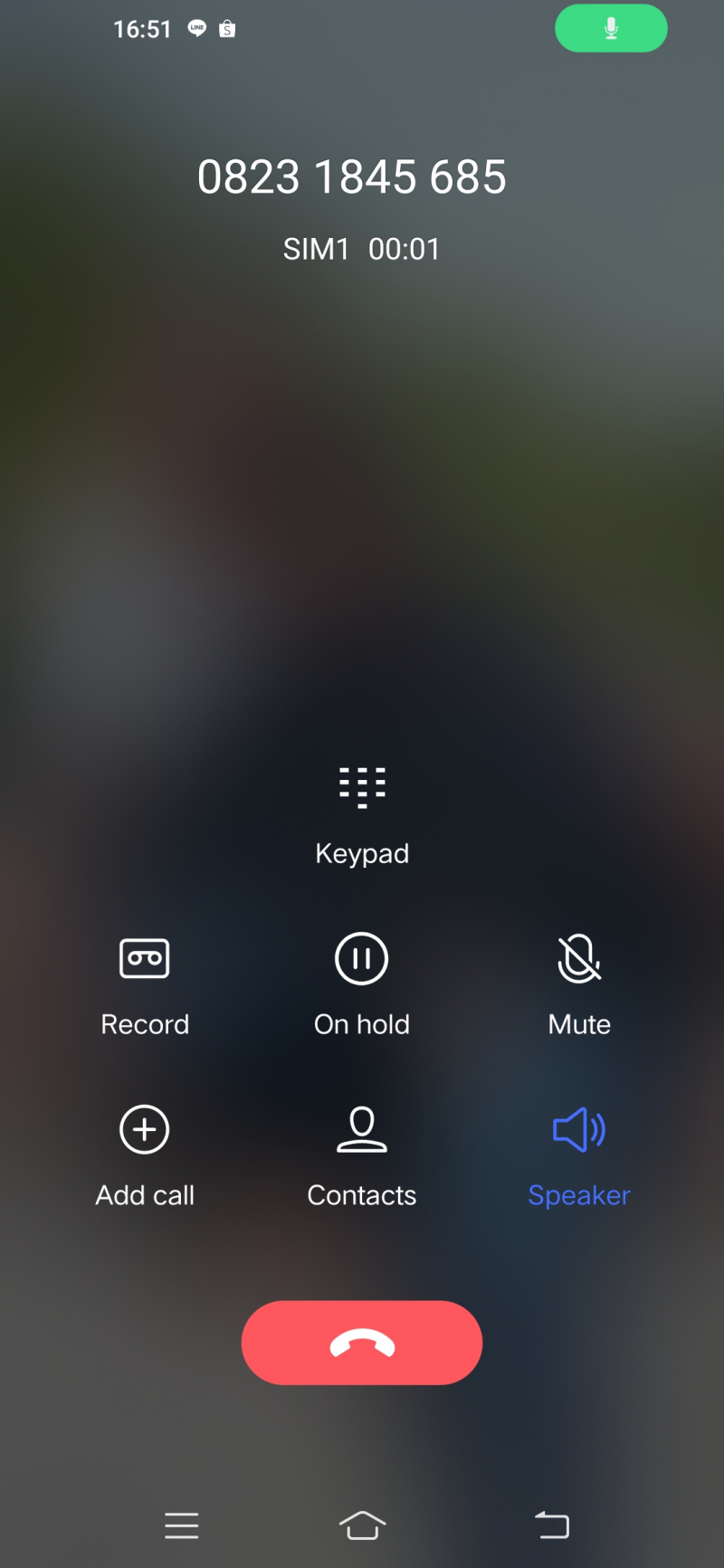Mute the microphone
The image size is (724, 1568).
click(579, 959)
